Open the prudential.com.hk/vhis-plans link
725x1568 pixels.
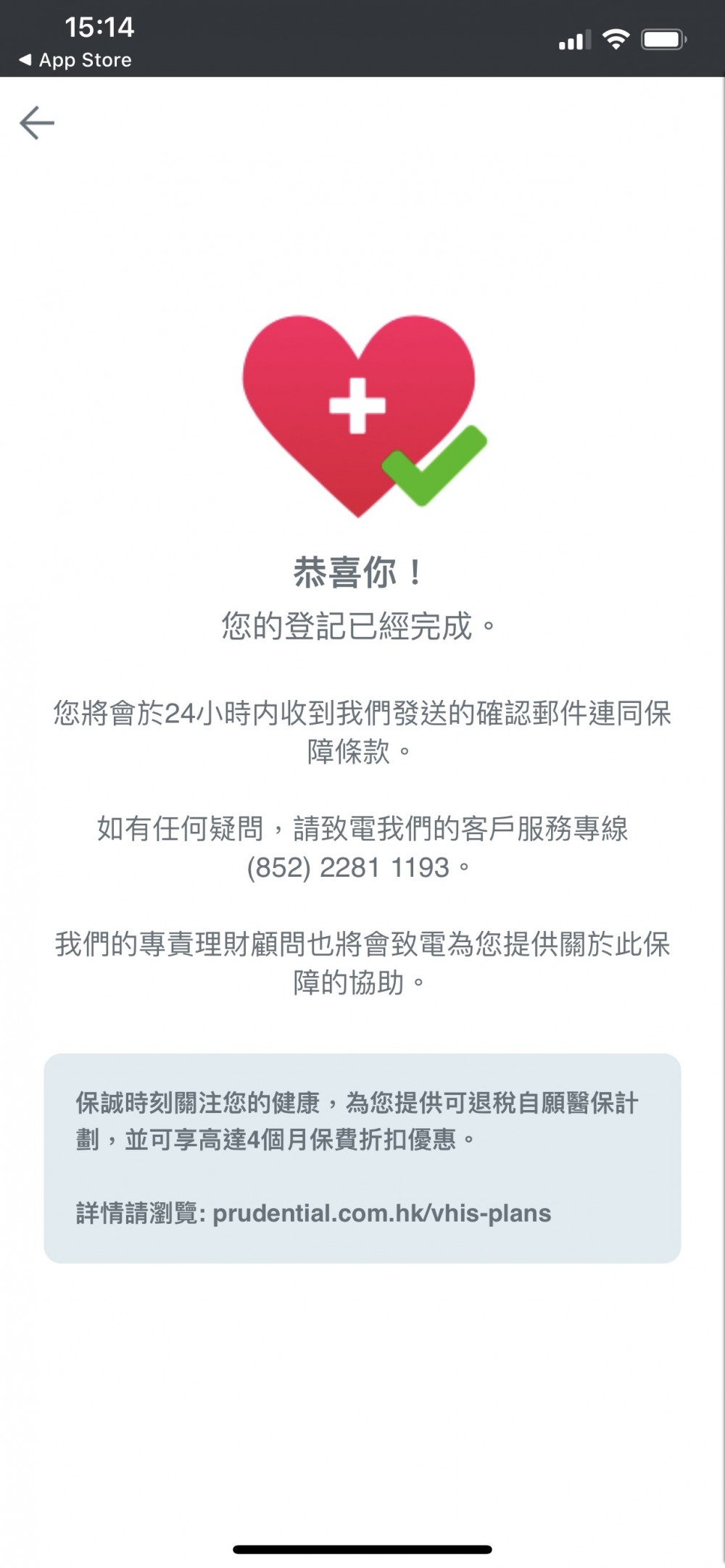point(381,1212)
